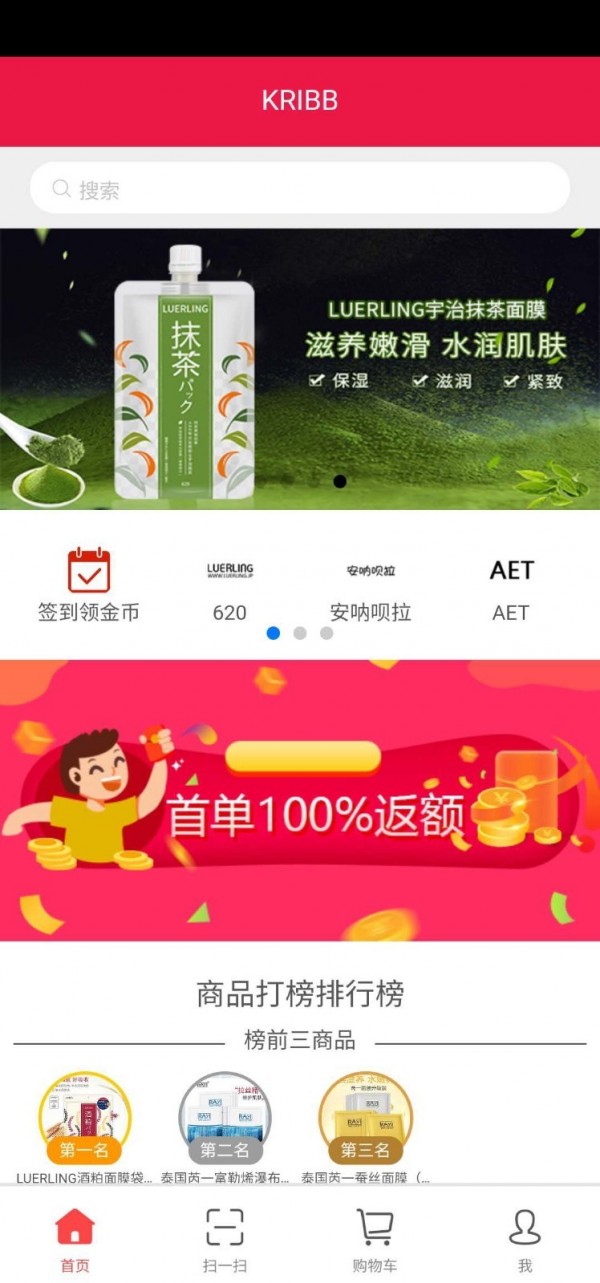Open the 首单100%返额 promotion banner
This screenshot has height=1283, width=600.
(300, 800)
